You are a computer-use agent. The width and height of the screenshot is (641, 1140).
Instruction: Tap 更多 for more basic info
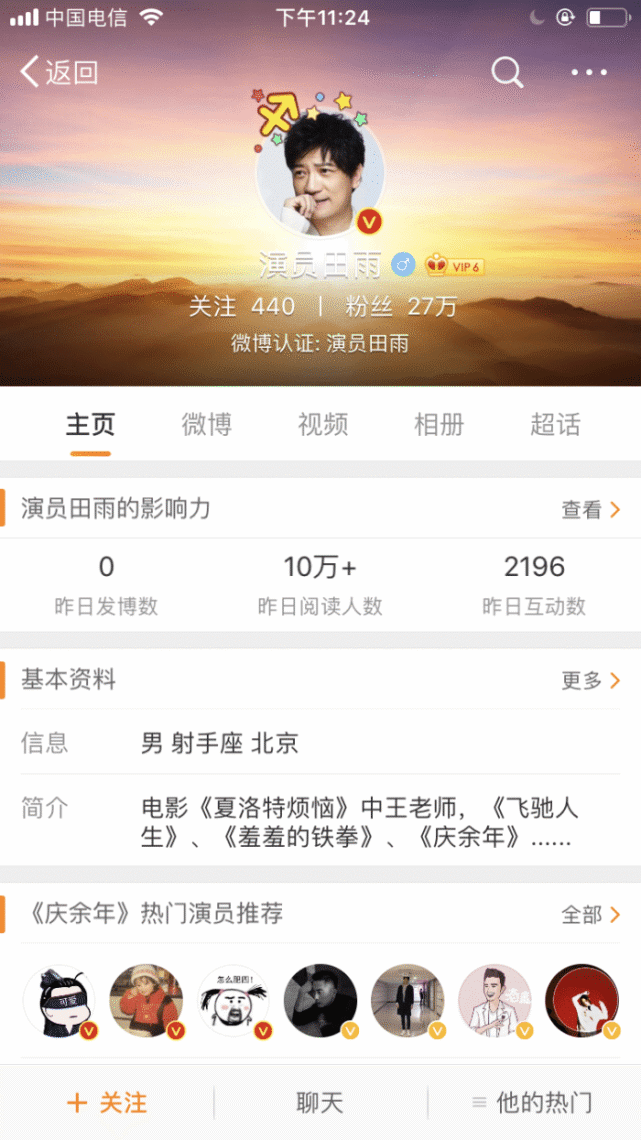(x=590, y=681)
